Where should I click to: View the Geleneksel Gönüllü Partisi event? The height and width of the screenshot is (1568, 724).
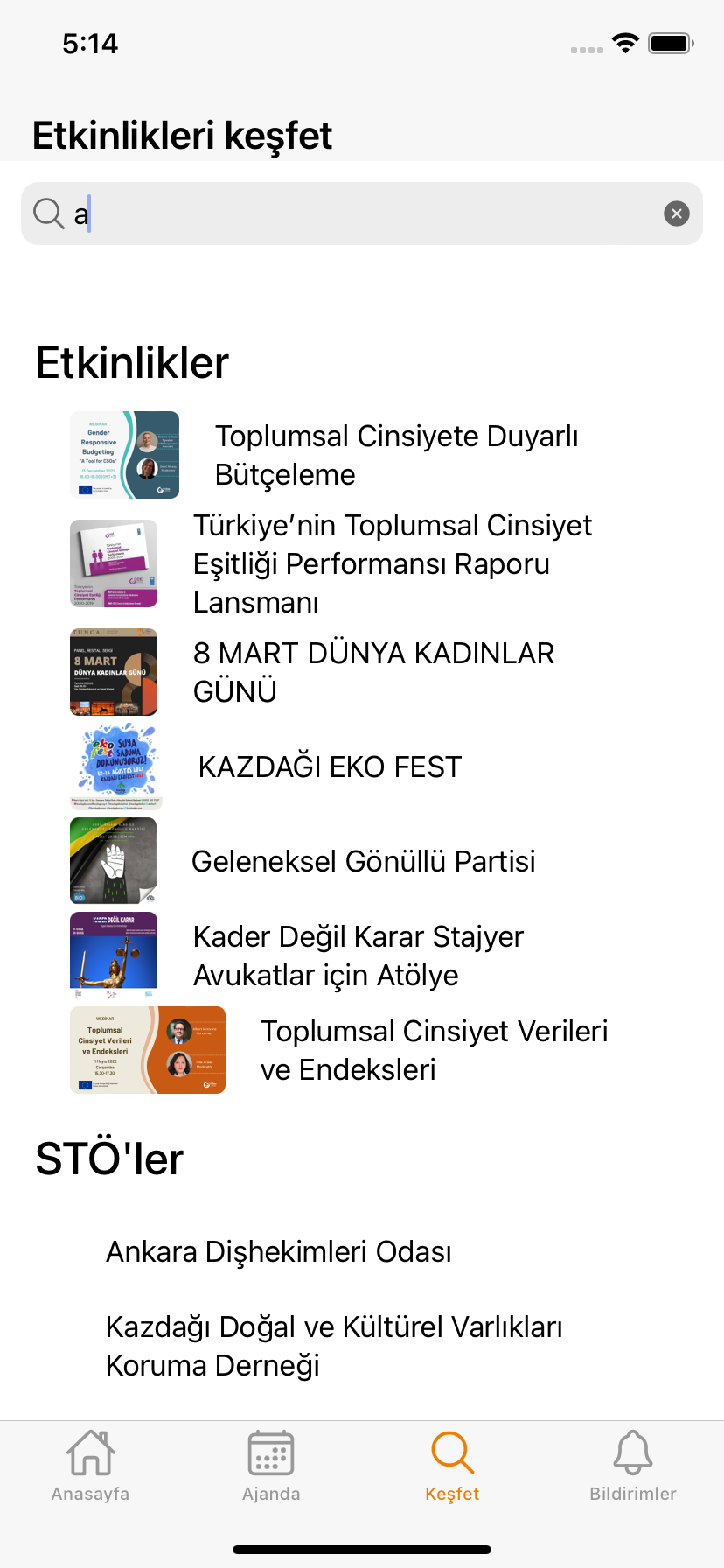point(362,861)
